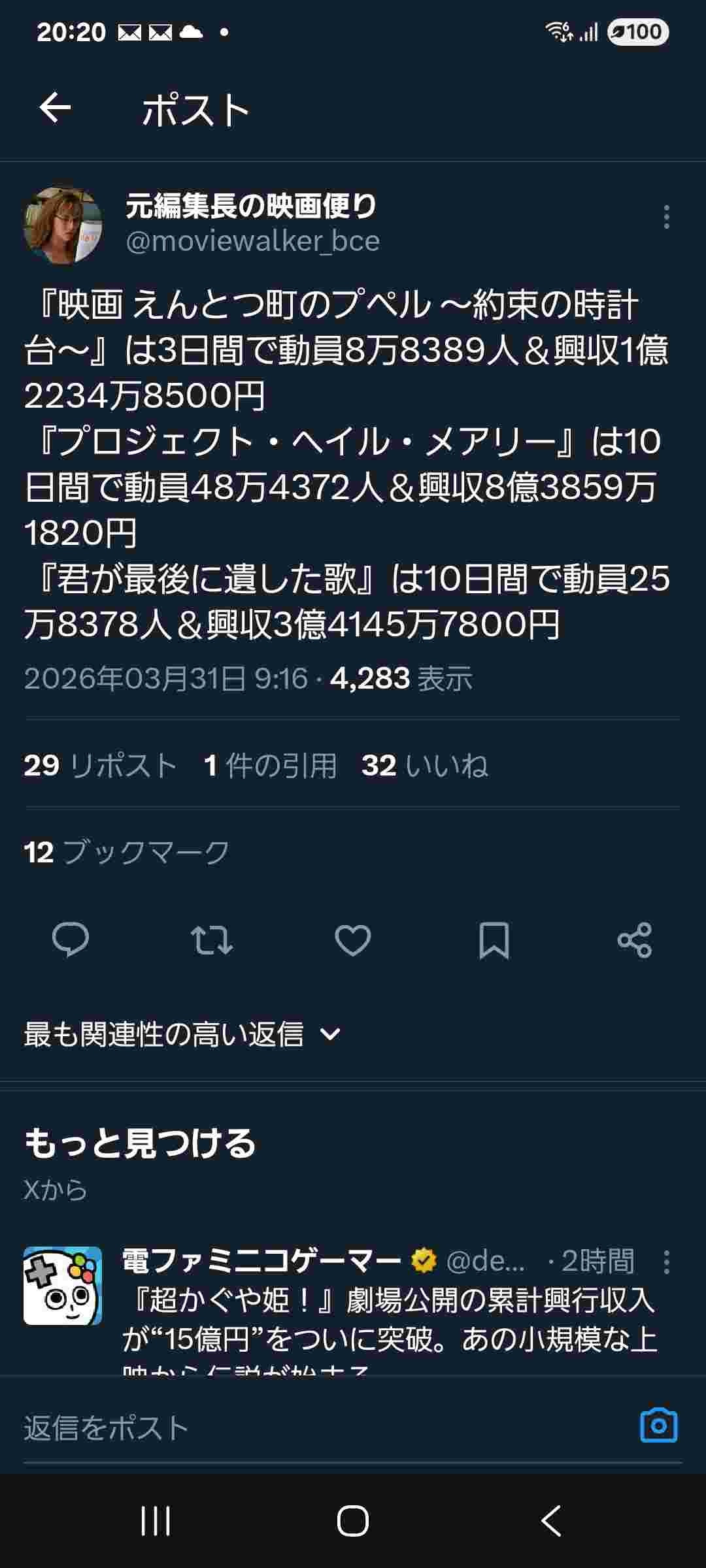
Task: Open recent apps from the navigation bar
Action: (x=156, y=1521)
